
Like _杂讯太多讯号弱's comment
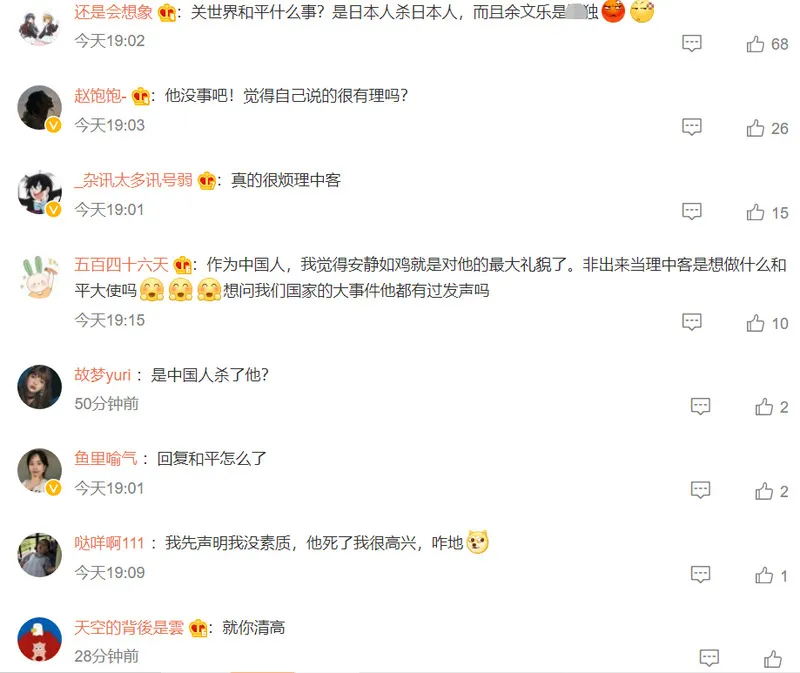[x=756, y=212]
